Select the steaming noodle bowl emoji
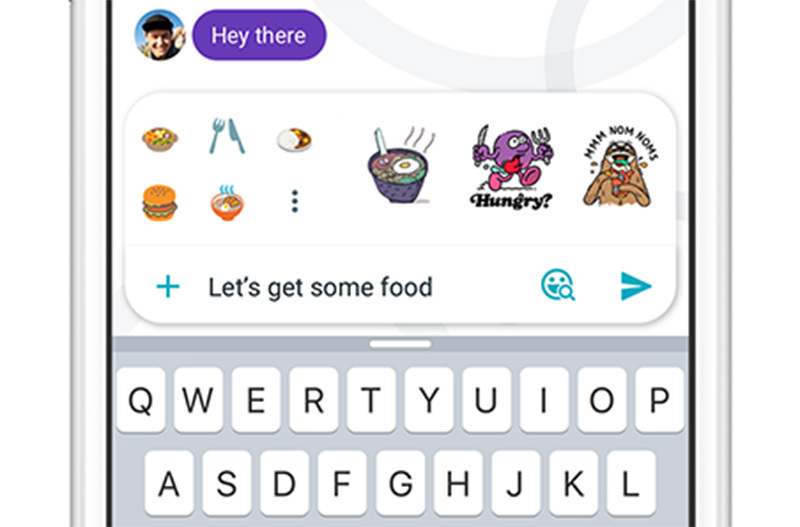The width and height of the screenshot is (800, 527). coord(227,203)
